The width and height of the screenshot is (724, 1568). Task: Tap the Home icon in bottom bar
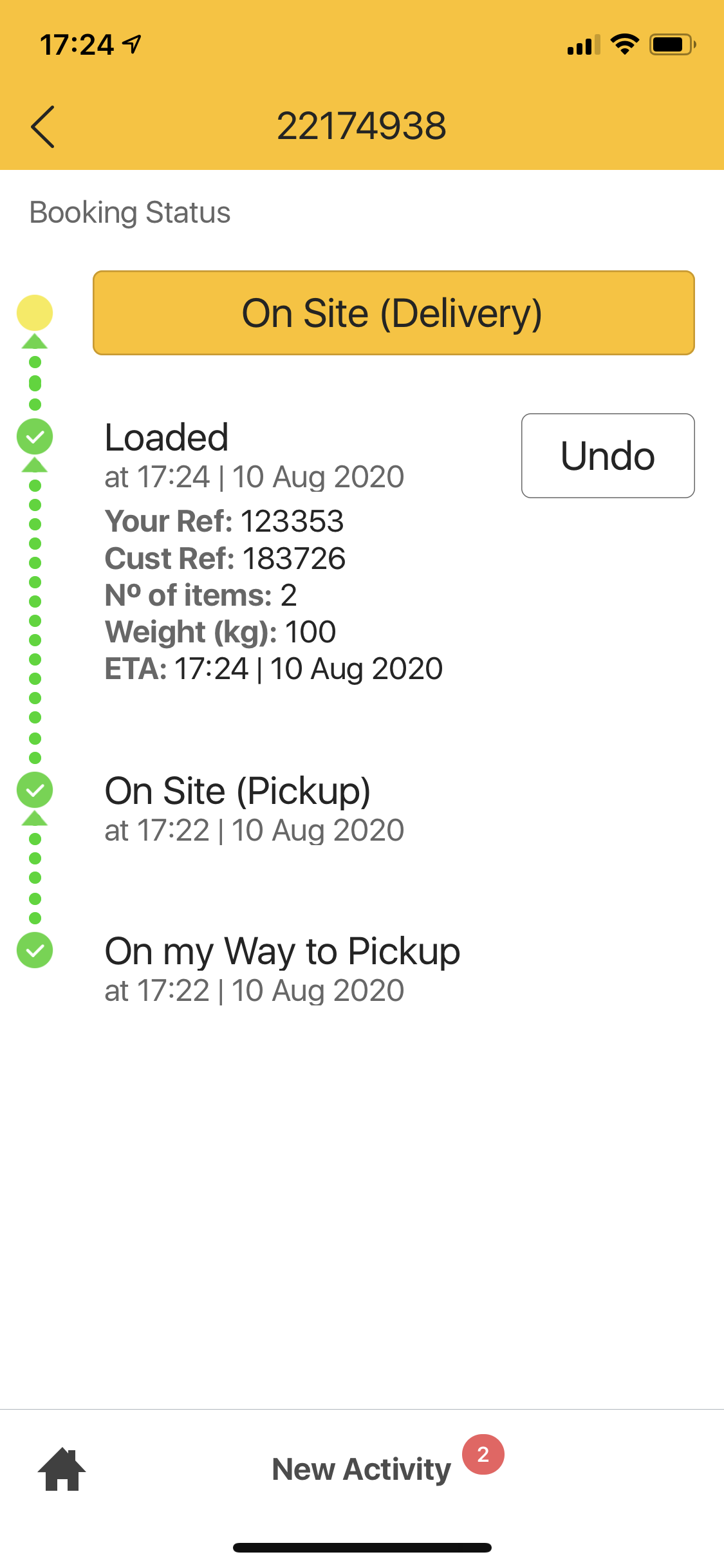(x=60, y=1470)
